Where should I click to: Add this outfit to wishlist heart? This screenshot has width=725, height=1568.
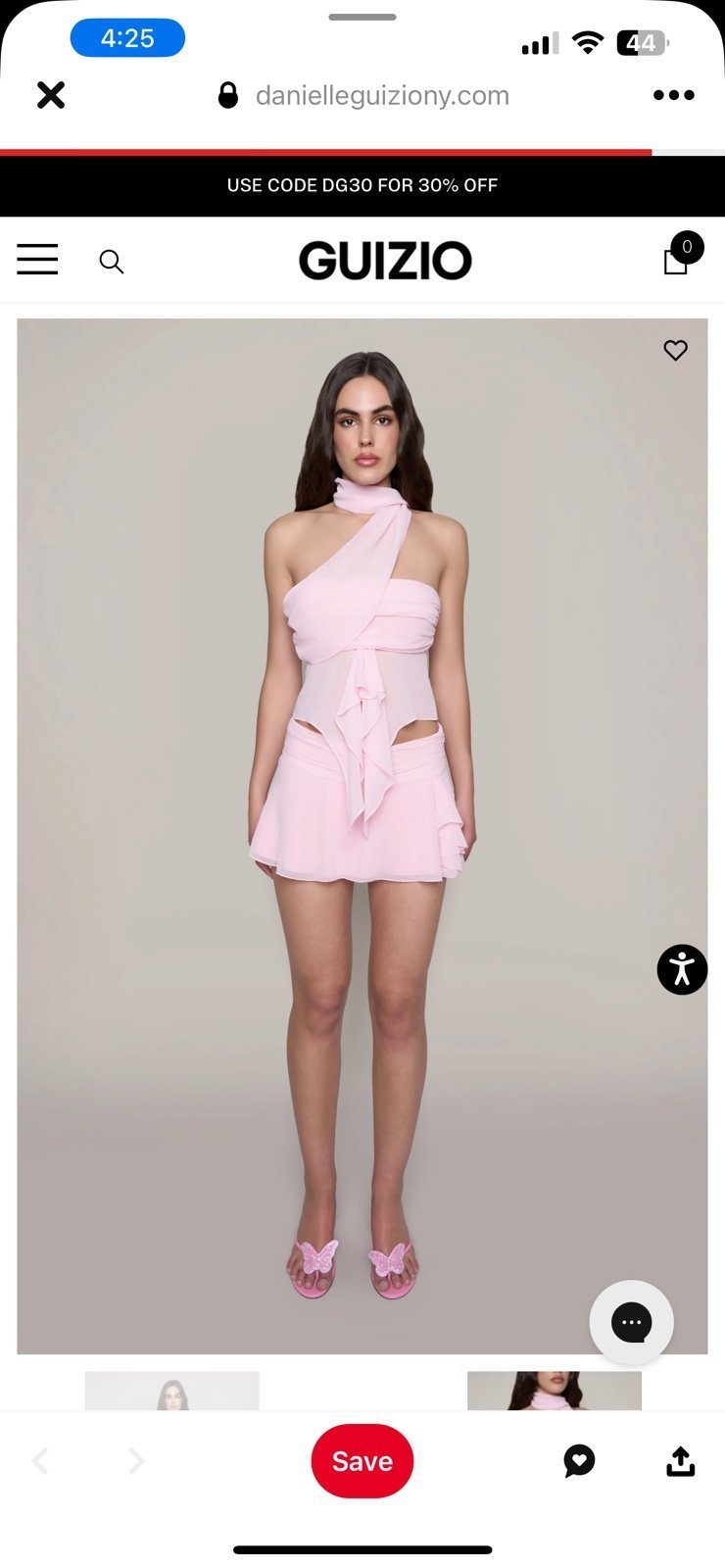[675, 350]
